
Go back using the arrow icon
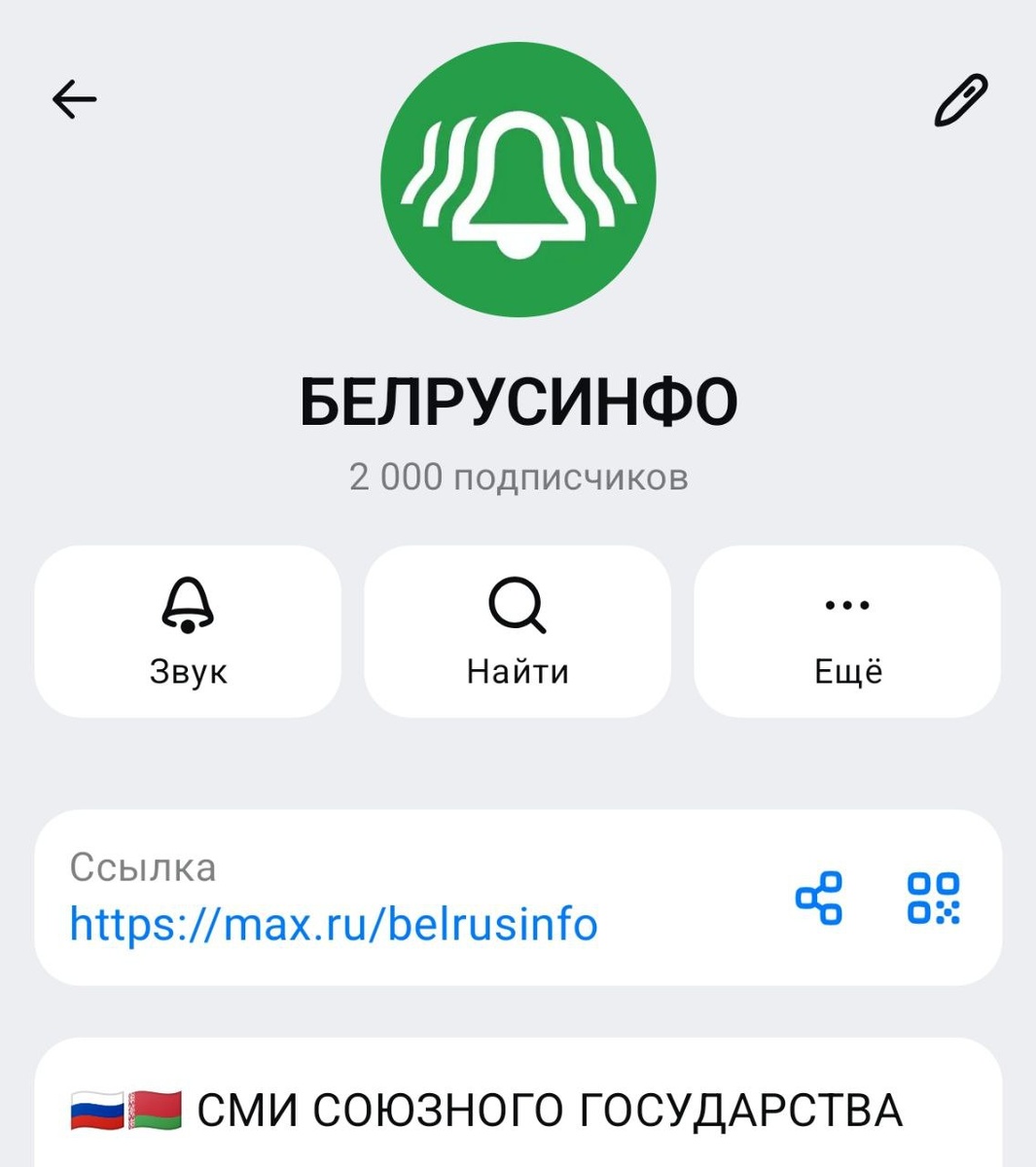pos(74,99)
